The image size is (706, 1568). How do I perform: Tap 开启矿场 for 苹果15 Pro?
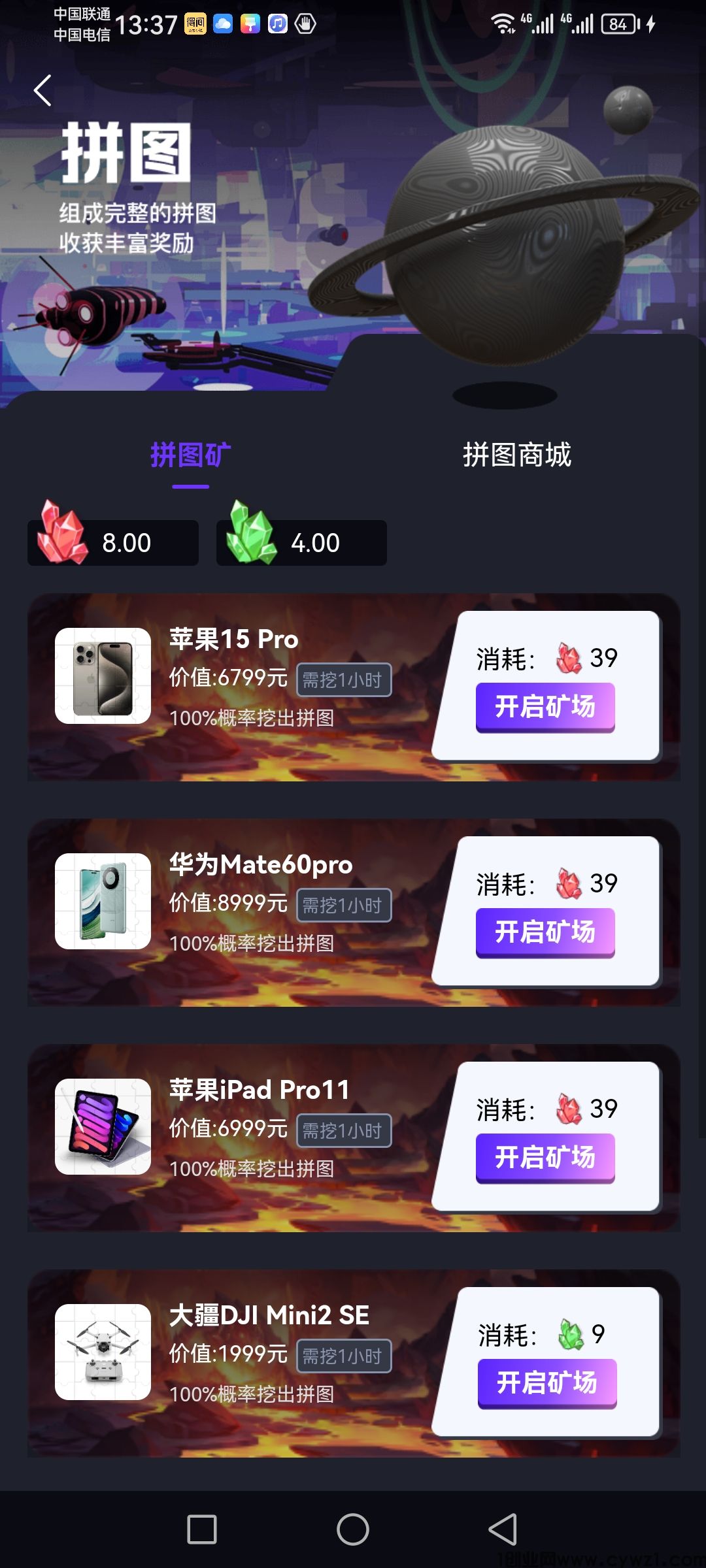click(x=545, y=707)
